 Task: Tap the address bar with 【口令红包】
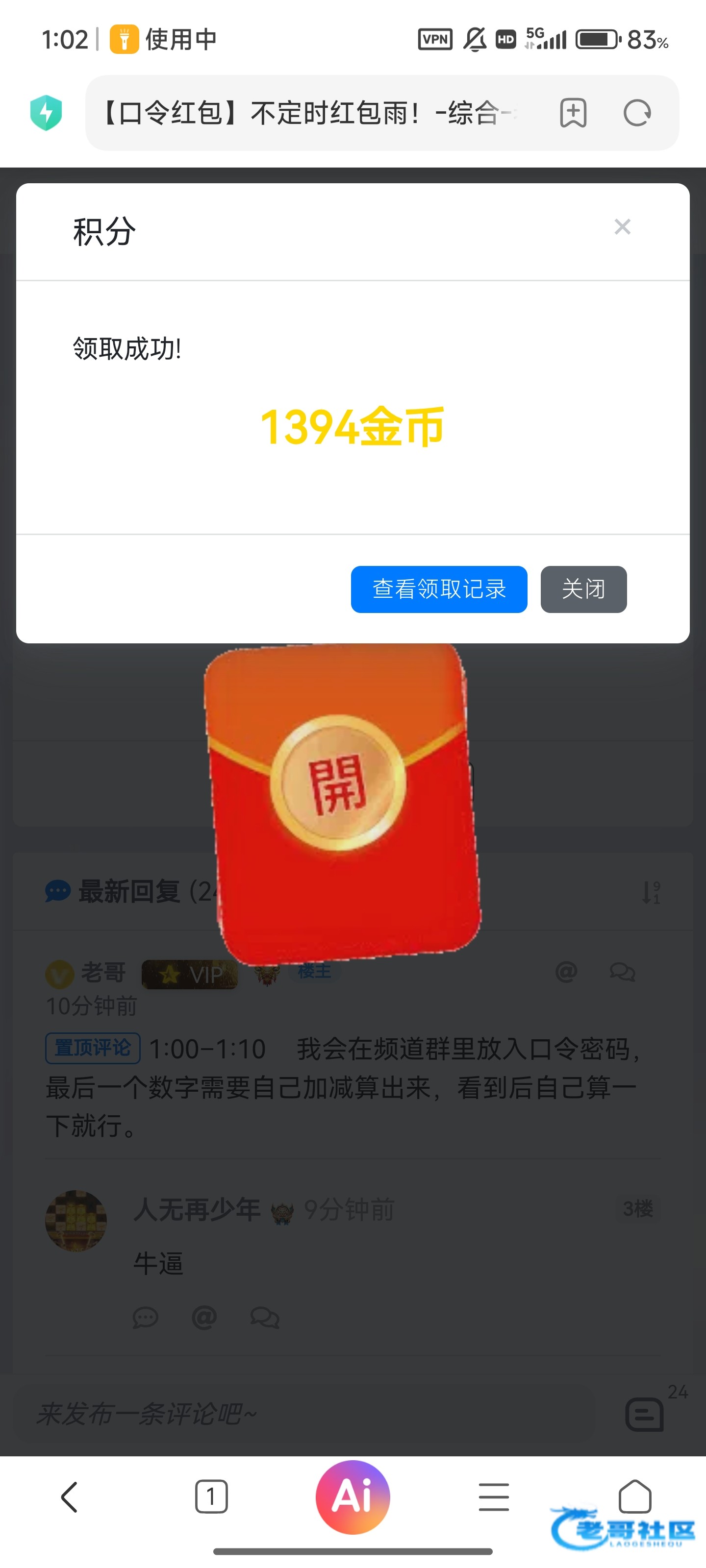(311, 113)
